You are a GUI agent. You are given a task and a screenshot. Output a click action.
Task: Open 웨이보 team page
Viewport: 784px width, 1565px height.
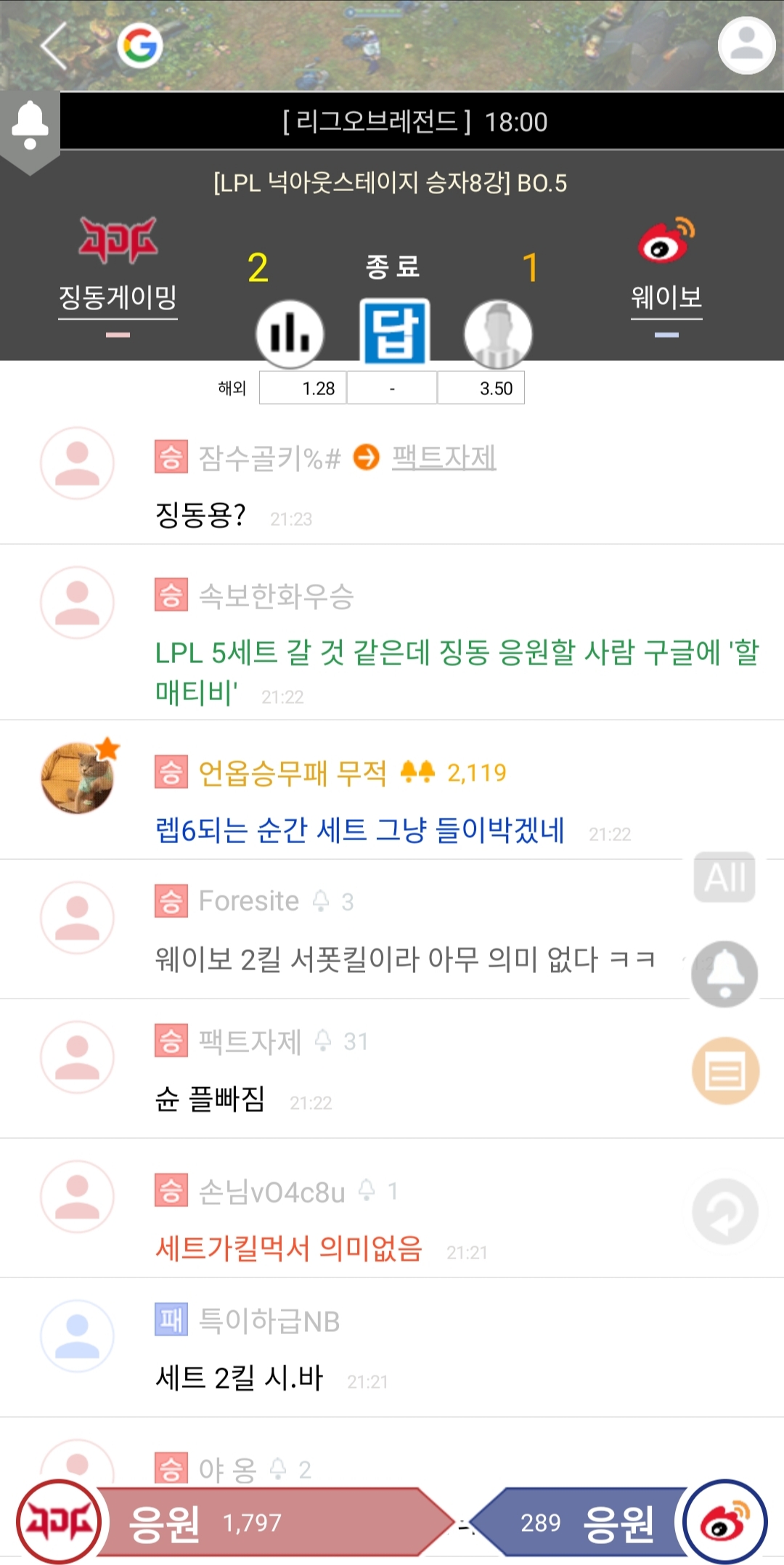point(666,296)
